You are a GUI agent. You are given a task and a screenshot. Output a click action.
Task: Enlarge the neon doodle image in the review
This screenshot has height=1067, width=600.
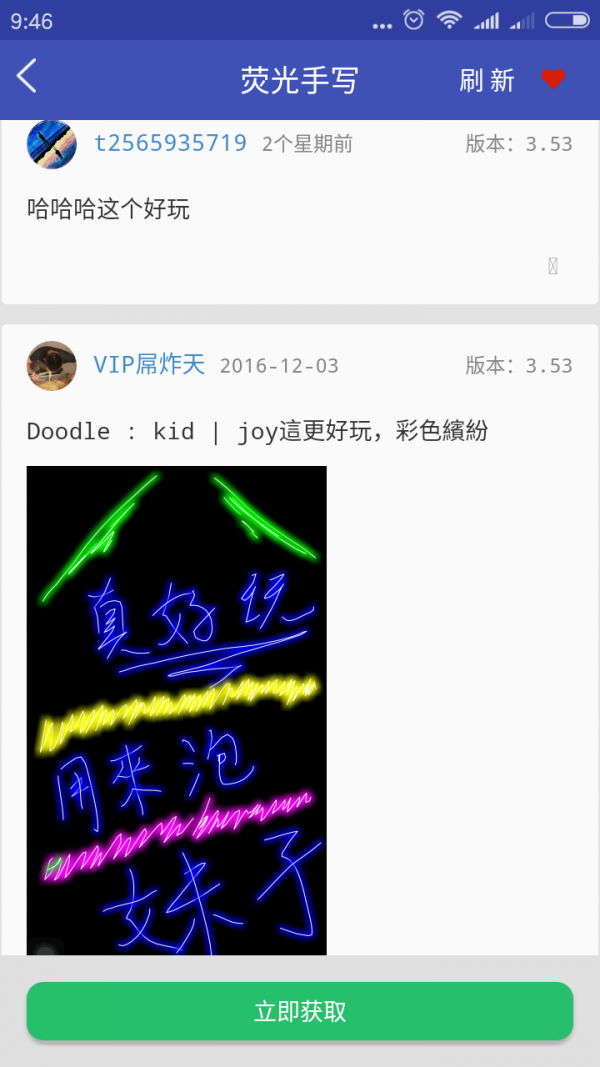(x=176, y=710)
